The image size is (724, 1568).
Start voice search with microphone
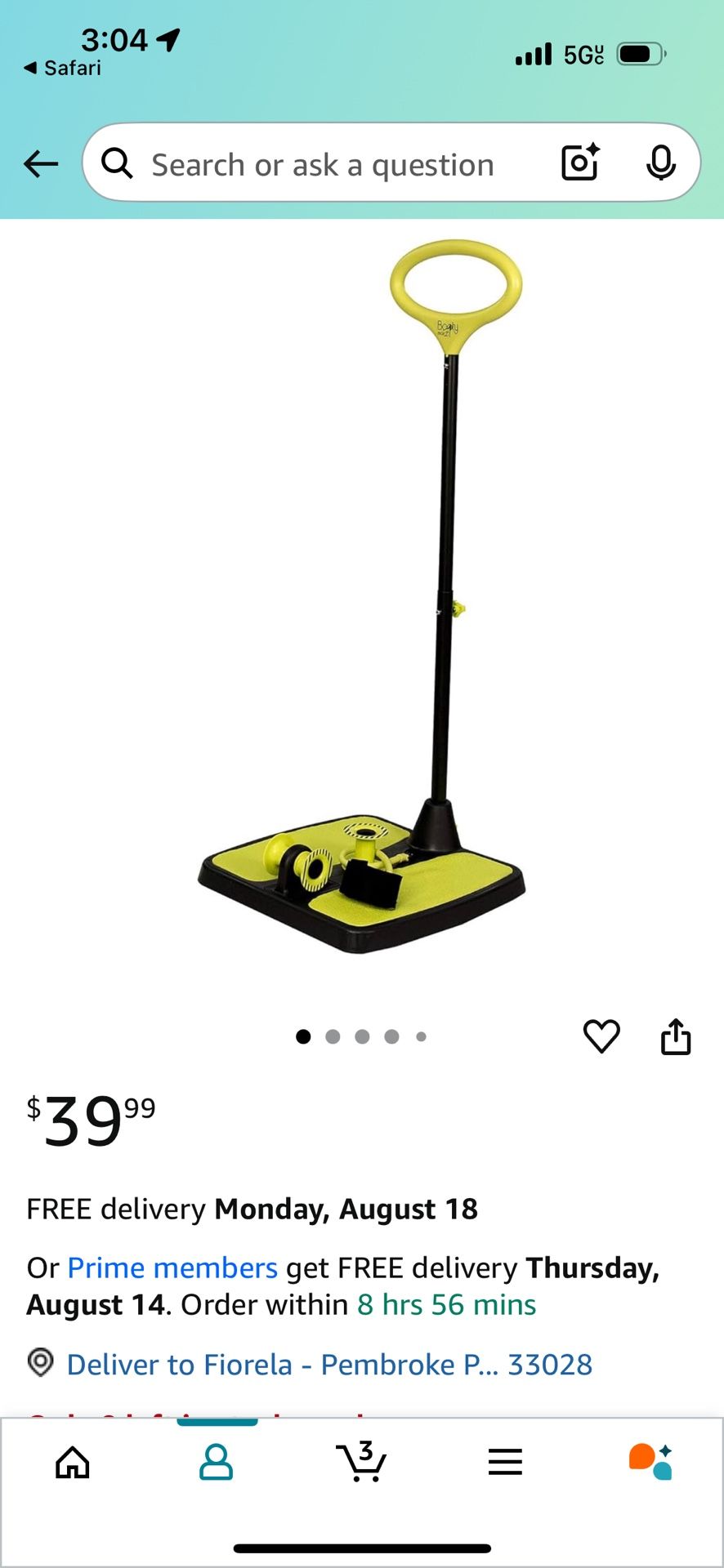pyautogui.click(x=660, y=163)
